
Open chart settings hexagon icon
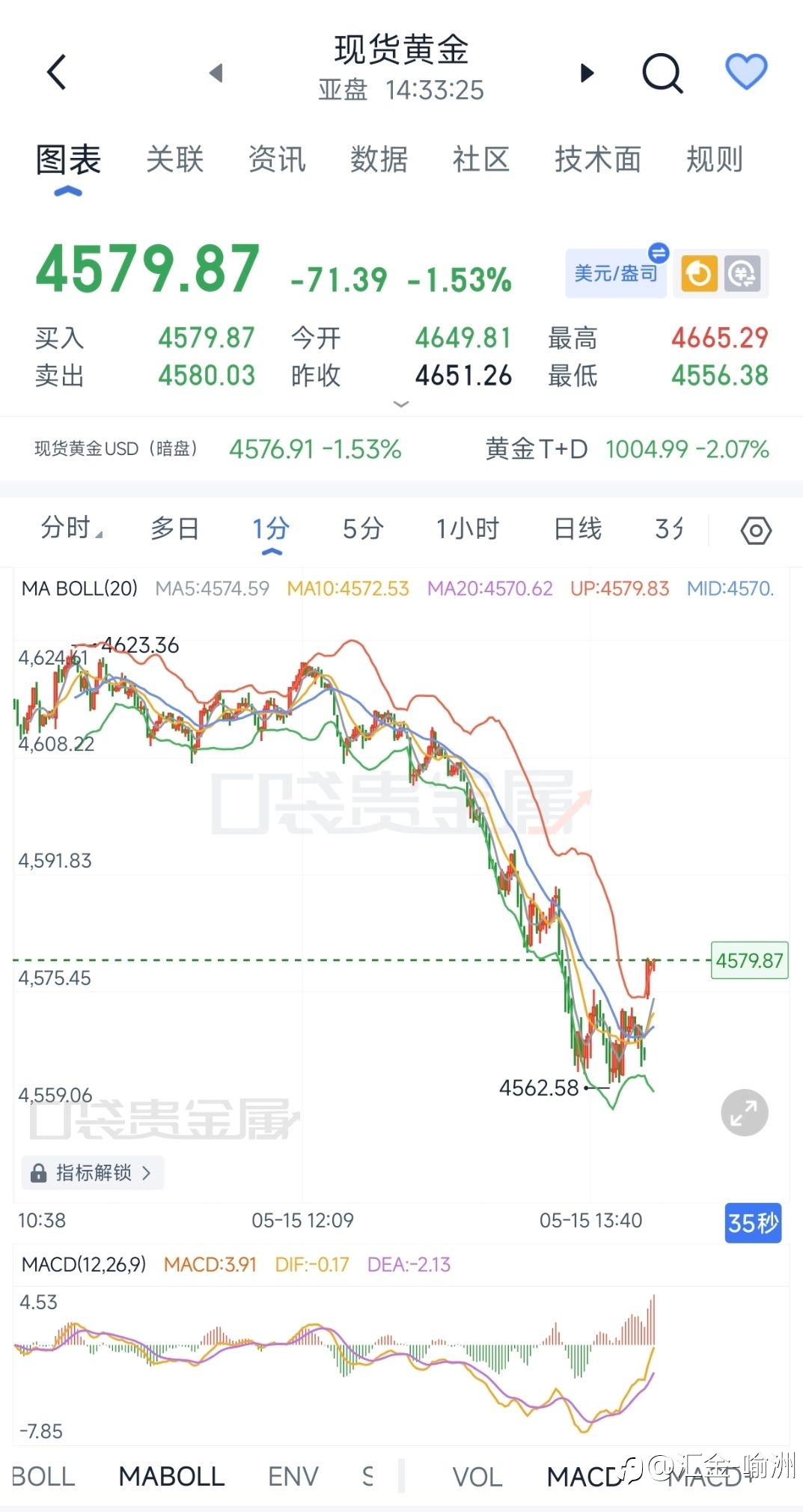pos(756,531)
